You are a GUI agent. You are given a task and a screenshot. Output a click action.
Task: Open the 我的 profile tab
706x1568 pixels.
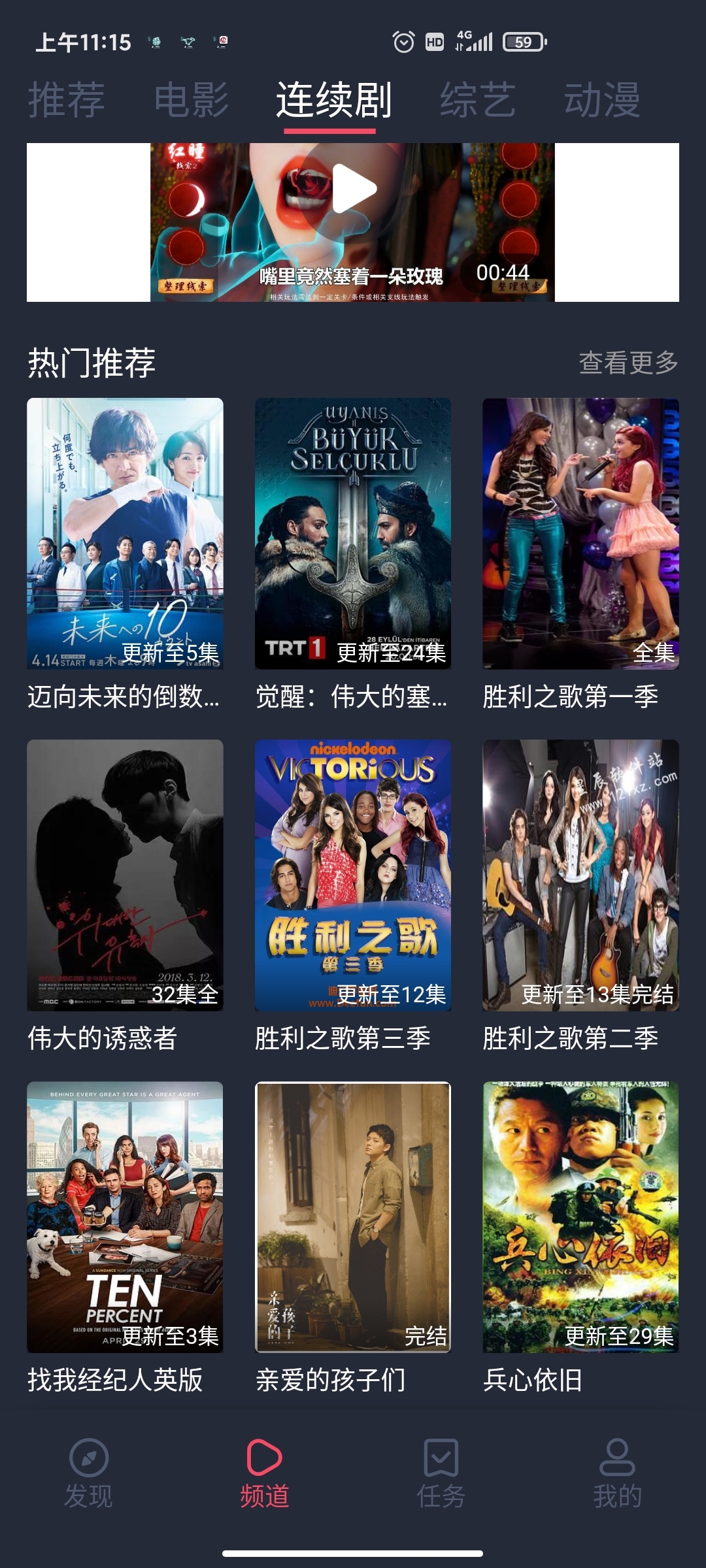(618, 1473)
